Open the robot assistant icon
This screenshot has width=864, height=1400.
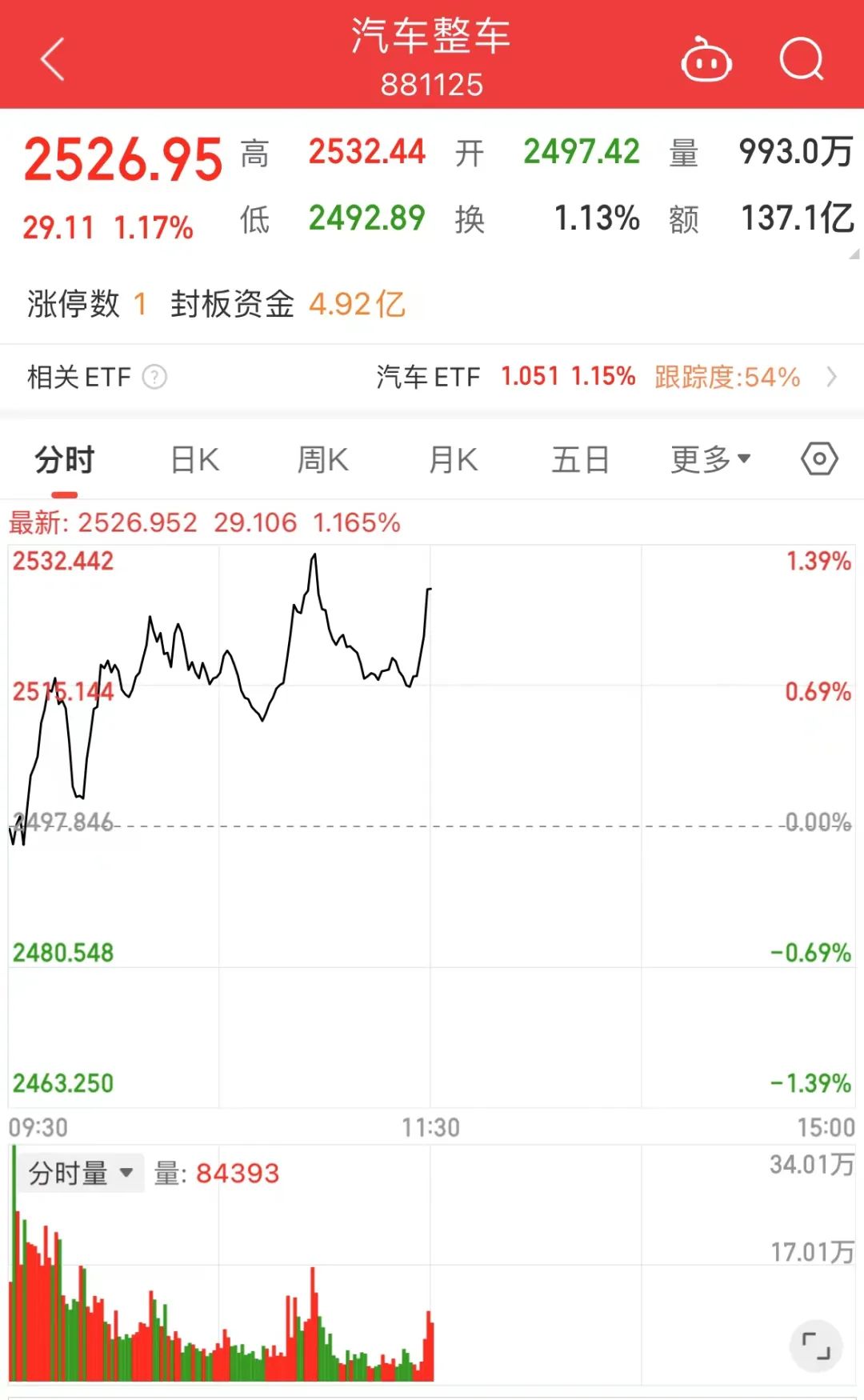pos(706,61)
